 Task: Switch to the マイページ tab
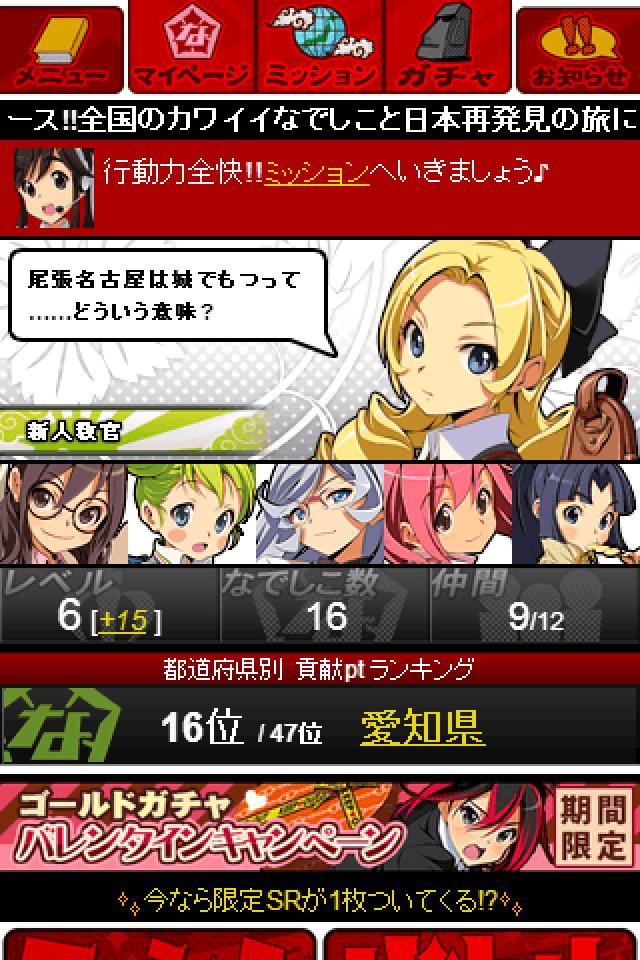click(x=191, y=48)
